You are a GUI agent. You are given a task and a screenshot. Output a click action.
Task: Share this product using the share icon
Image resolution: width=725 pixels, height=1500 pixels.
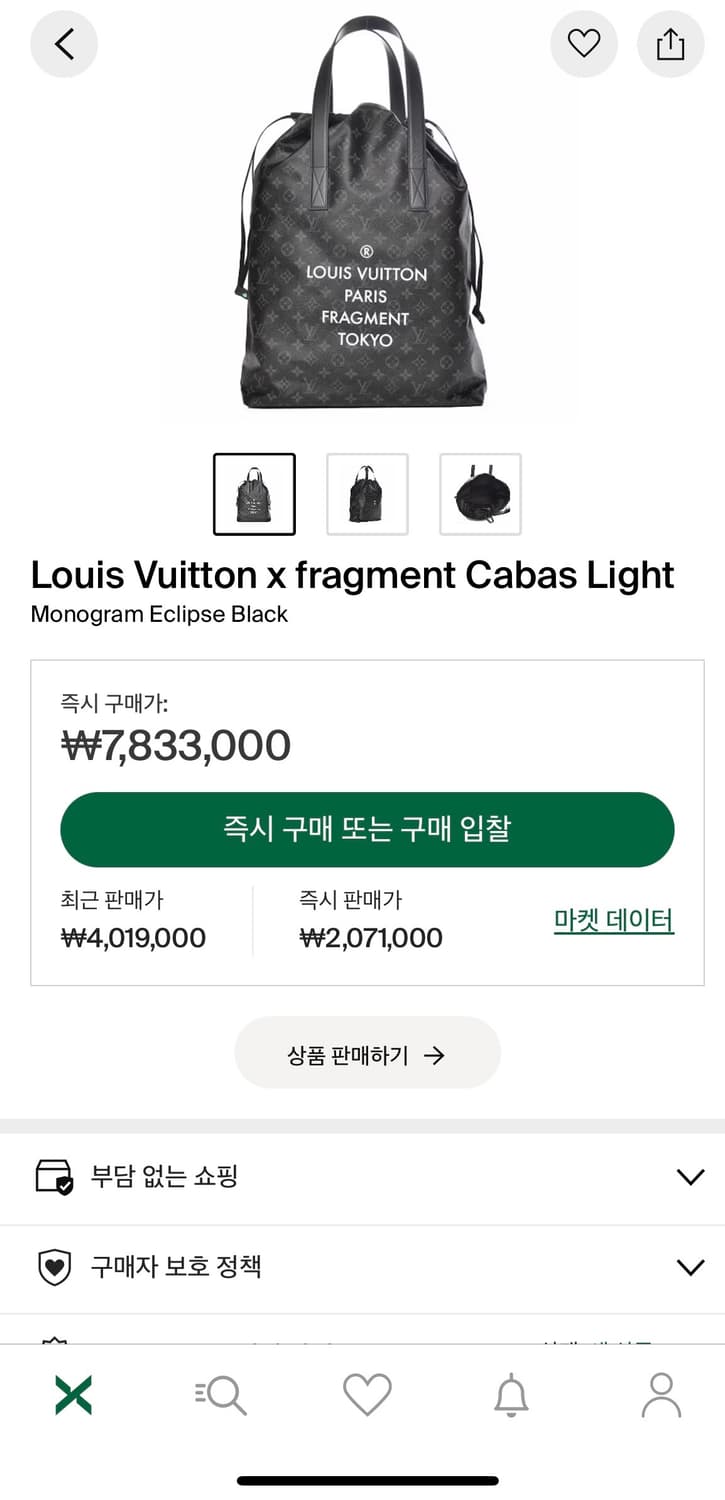(670, 44)
